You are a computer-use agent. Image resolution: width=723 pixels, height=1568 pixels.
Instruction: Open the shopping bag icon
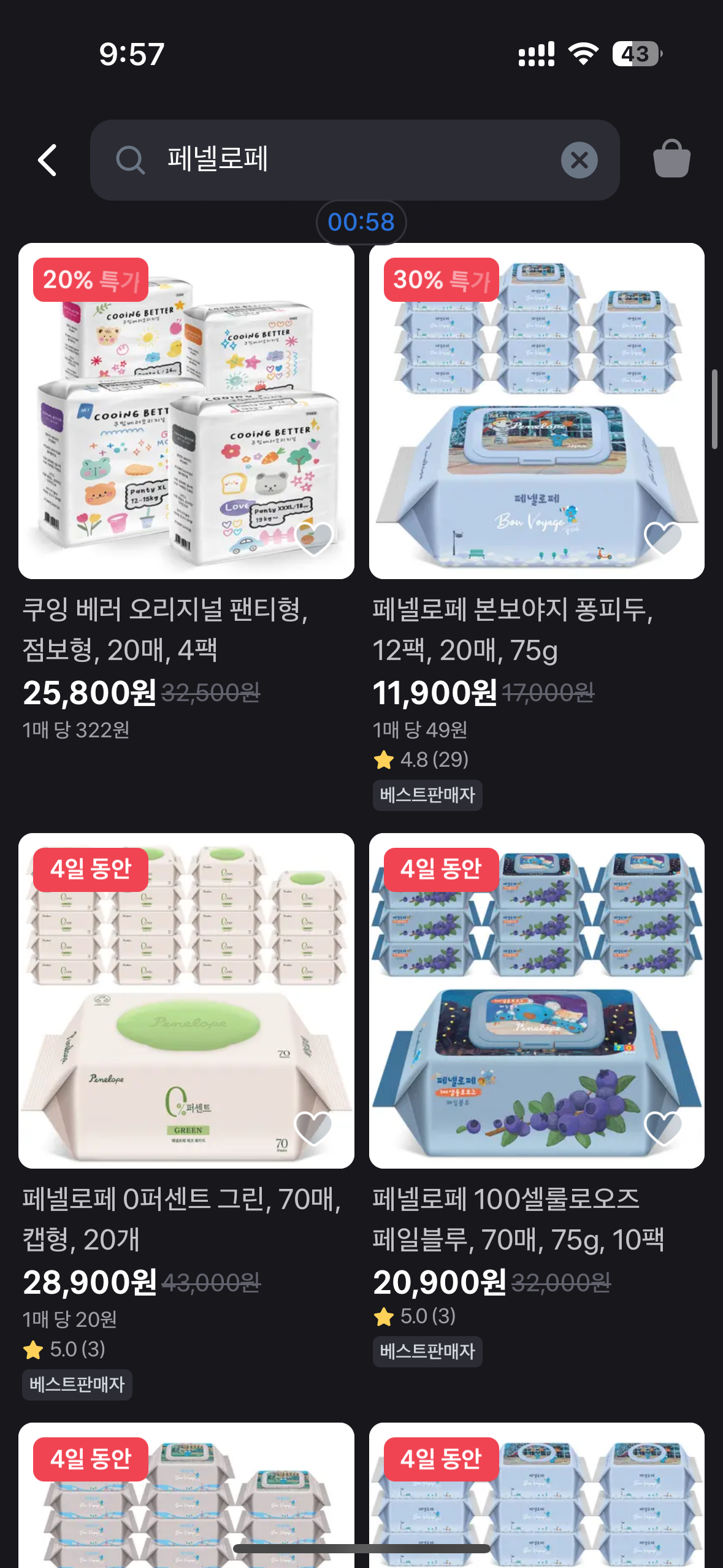672,160
